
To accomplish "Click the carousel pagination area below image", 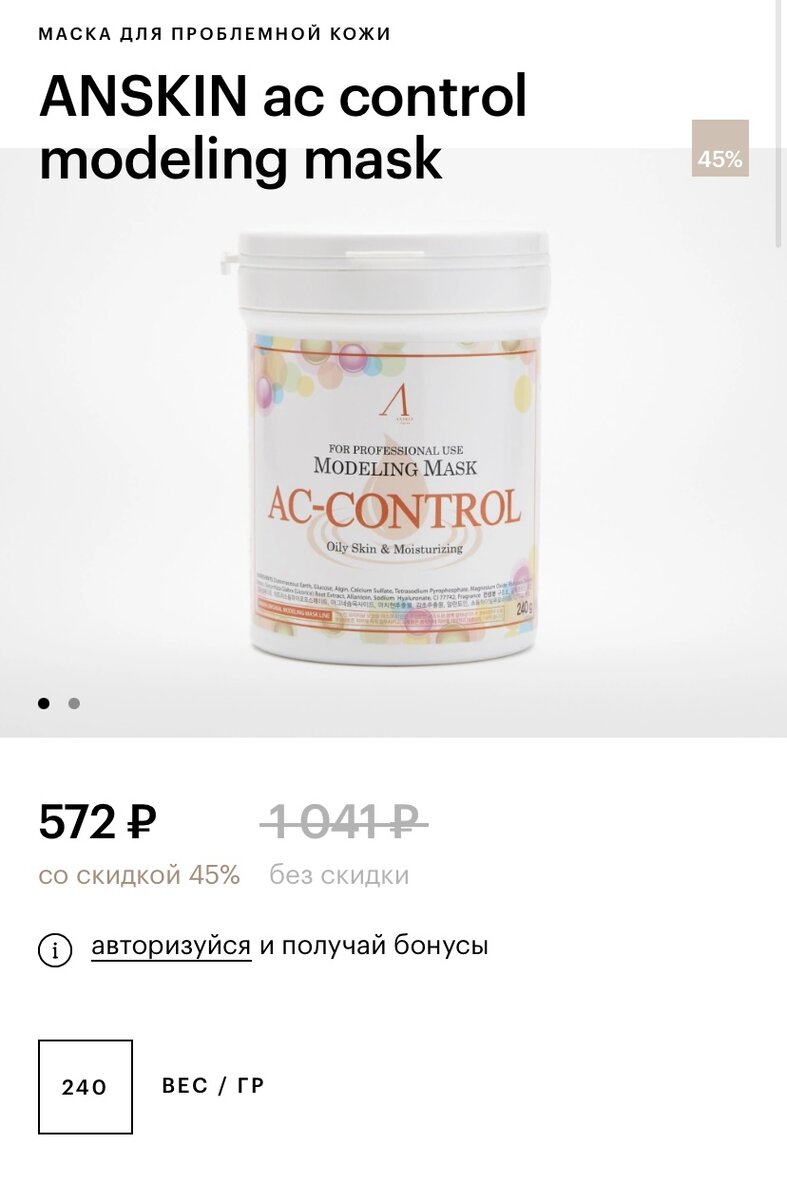I will pos(59,703).
